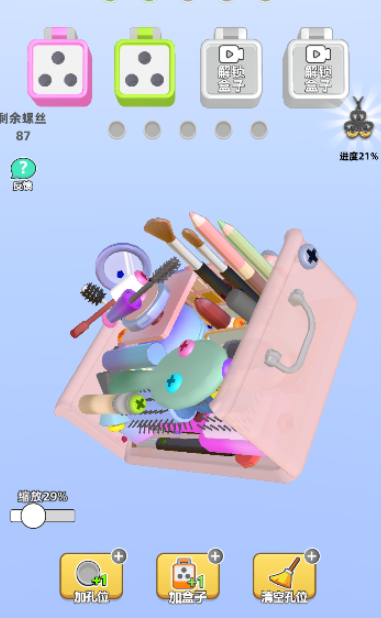
Task: Unscrew the green screw on beige tube
Action: click(138, 403)
